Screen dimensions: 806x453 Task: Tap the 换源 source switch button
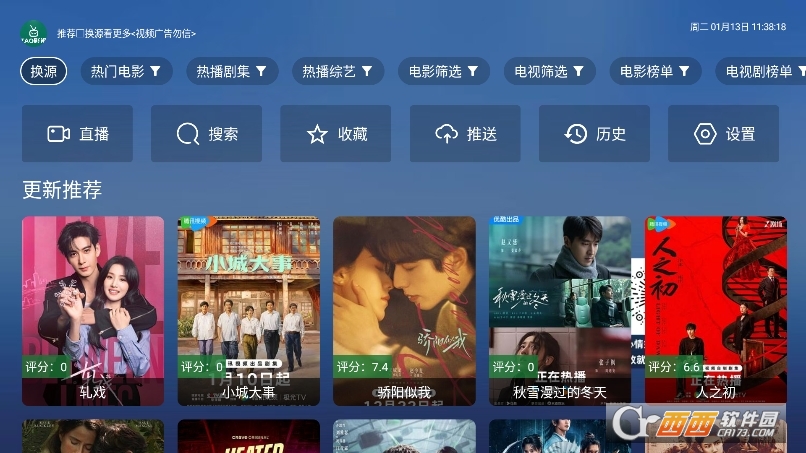point(44,71)
